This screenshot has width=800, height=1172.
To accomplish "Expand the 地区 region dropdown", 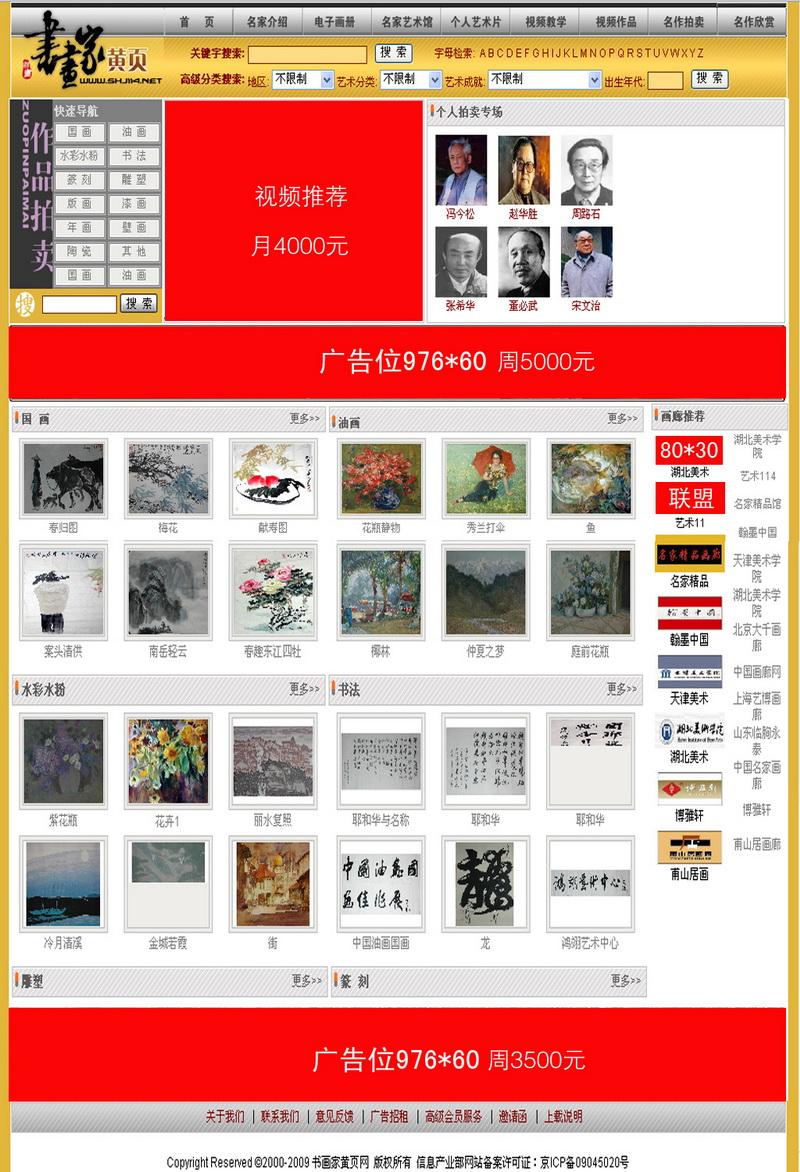I will pos(305,79).
